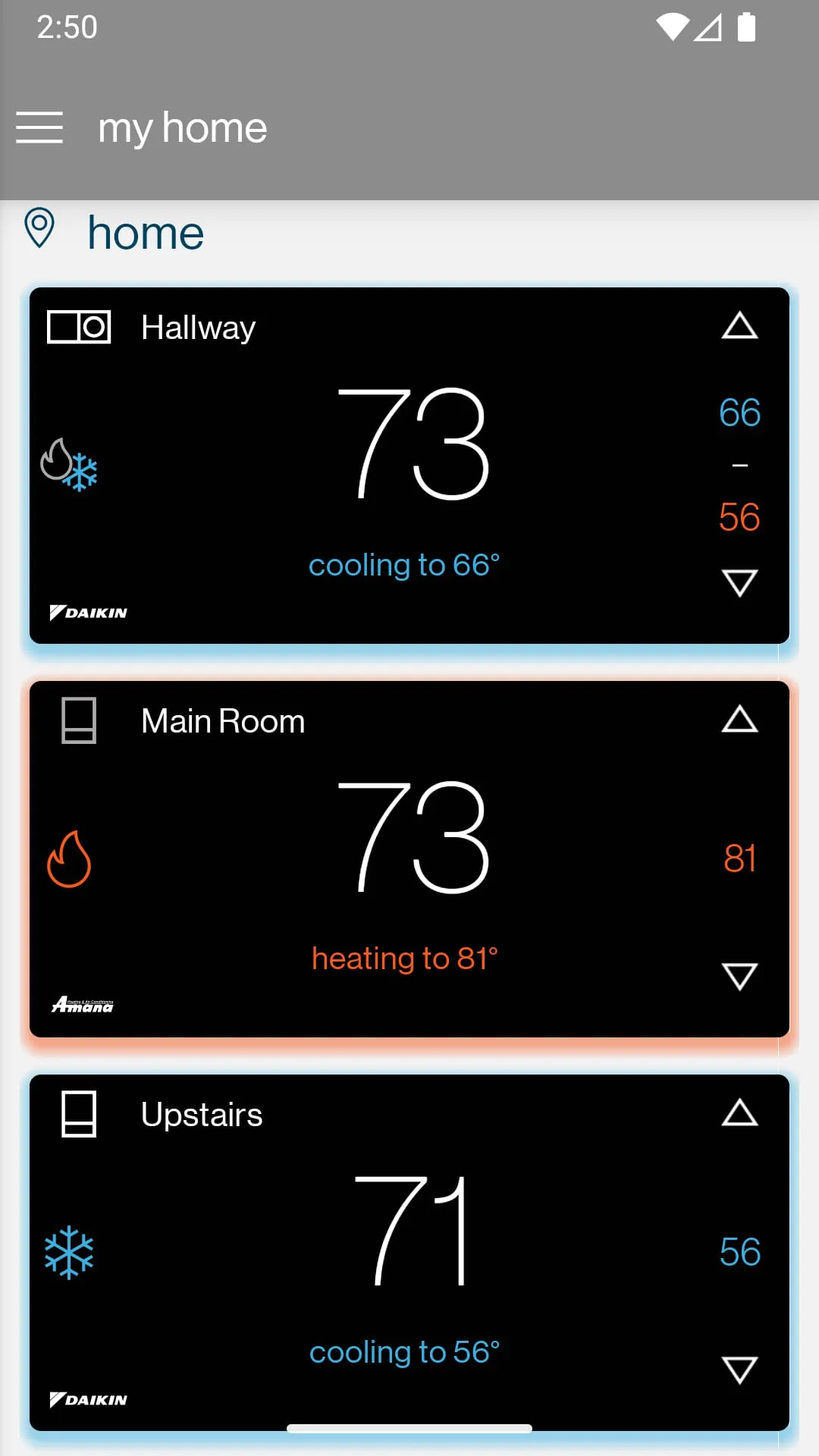This screenshot has width=819, height=1456.
Task: Tap the Main Room flame mode icon
Action: pos(69,859)
